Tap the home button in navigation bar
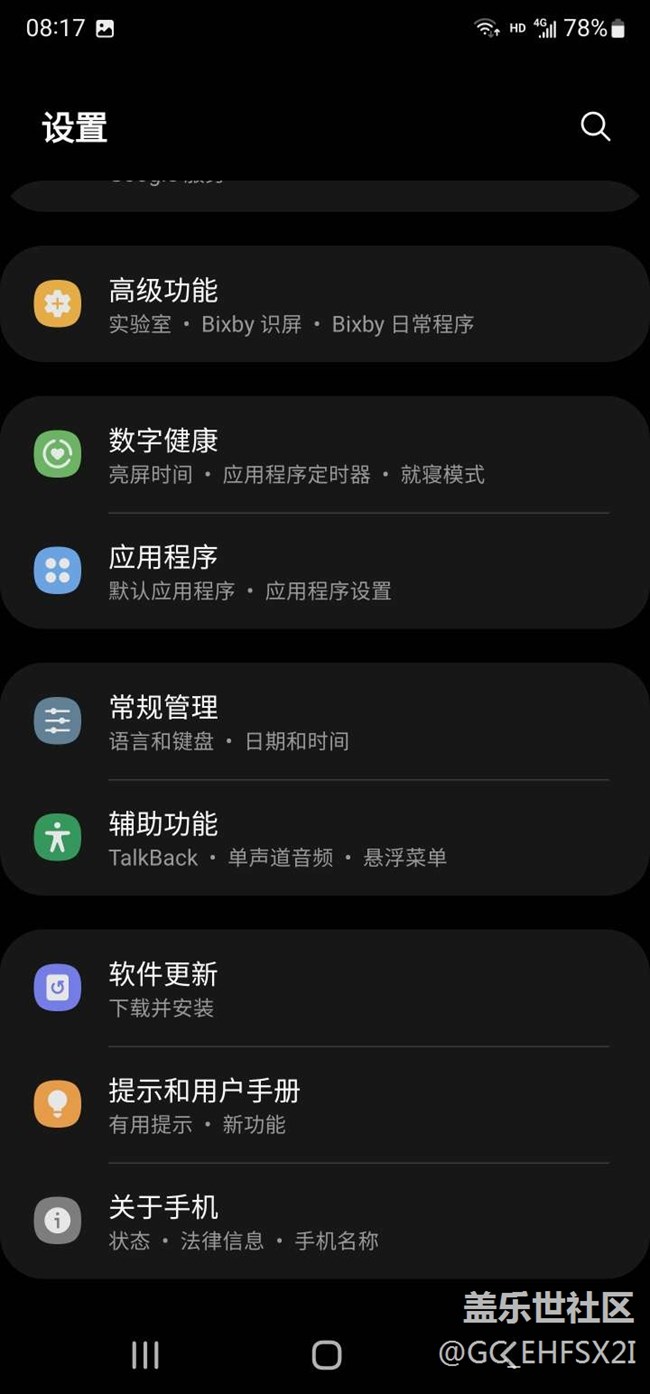The width and height of the screenshot is (650, 1394). (326, 1355)
